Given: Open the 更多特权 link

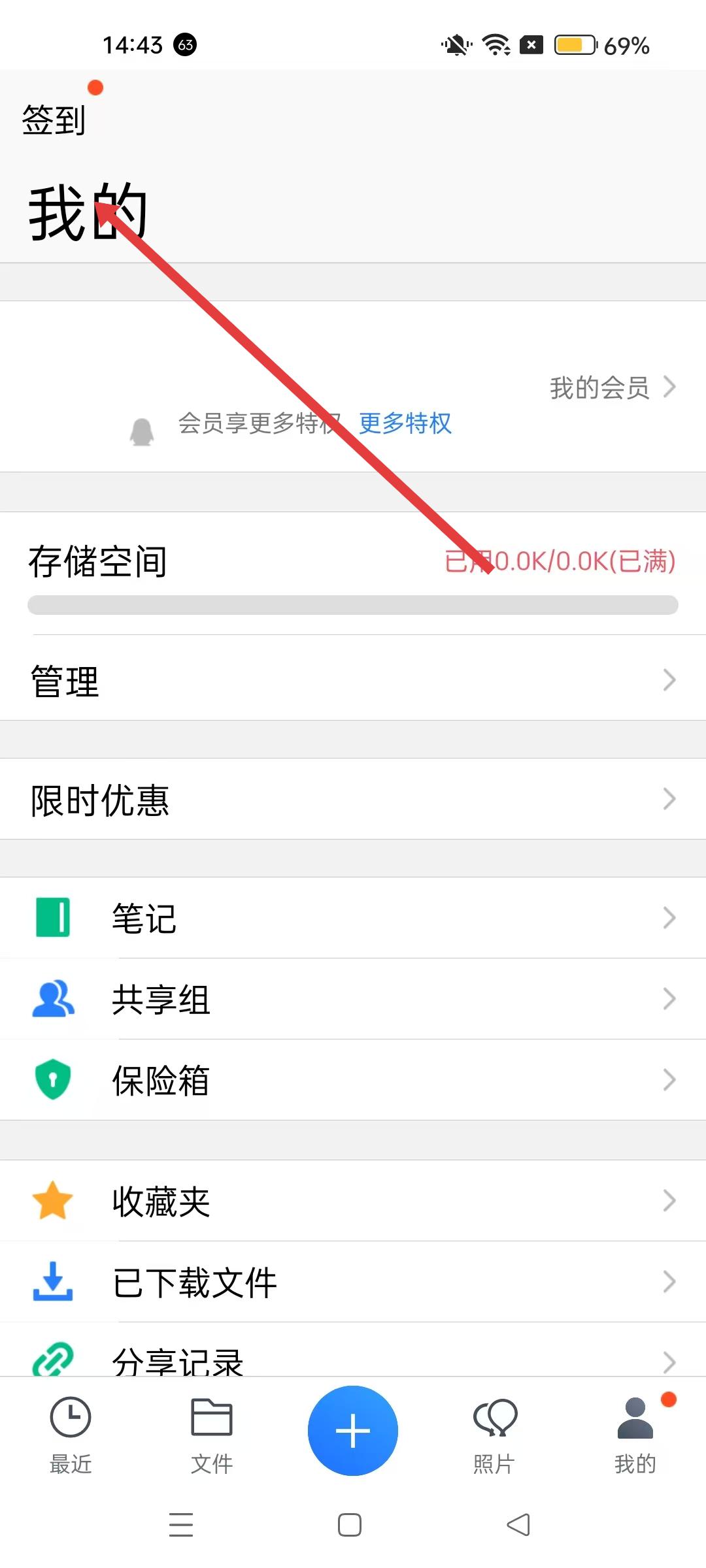Looking at the screenshot, I should [x=405, y=423].
